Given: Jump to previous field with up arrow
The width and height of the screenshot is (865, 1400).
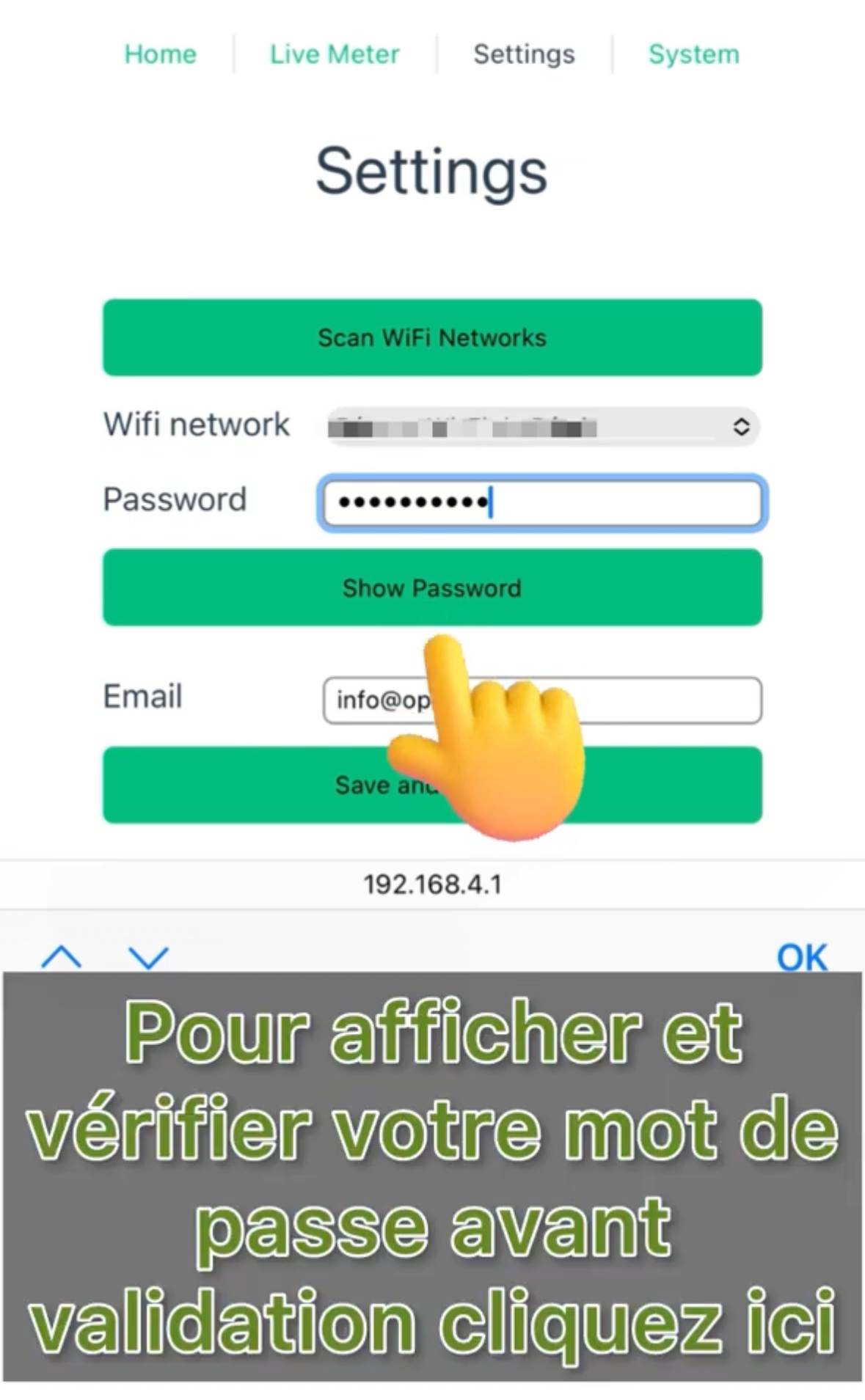Looking at the screenshot, I should pos(62,957).
